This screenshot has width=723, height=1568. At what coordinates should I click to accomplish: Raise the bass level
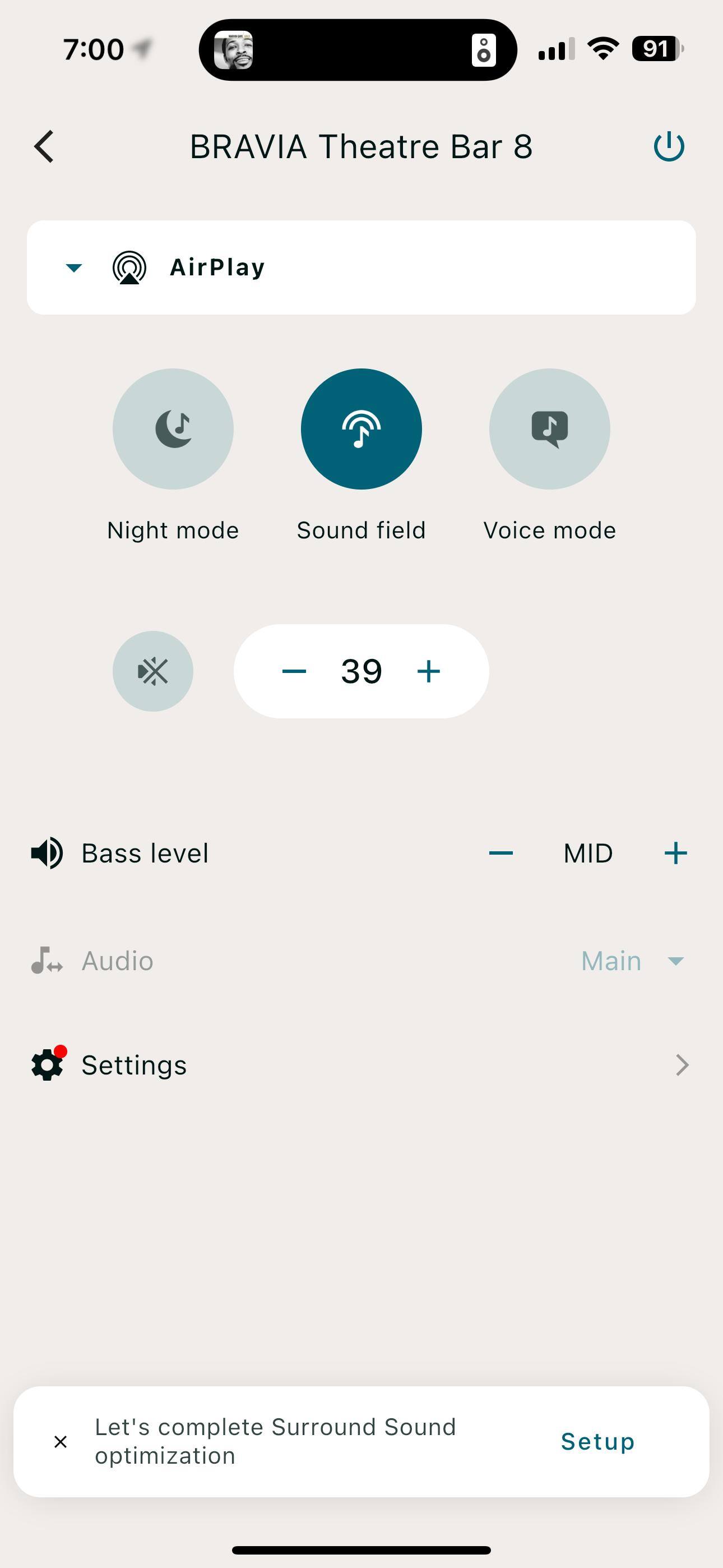point(675,854)
